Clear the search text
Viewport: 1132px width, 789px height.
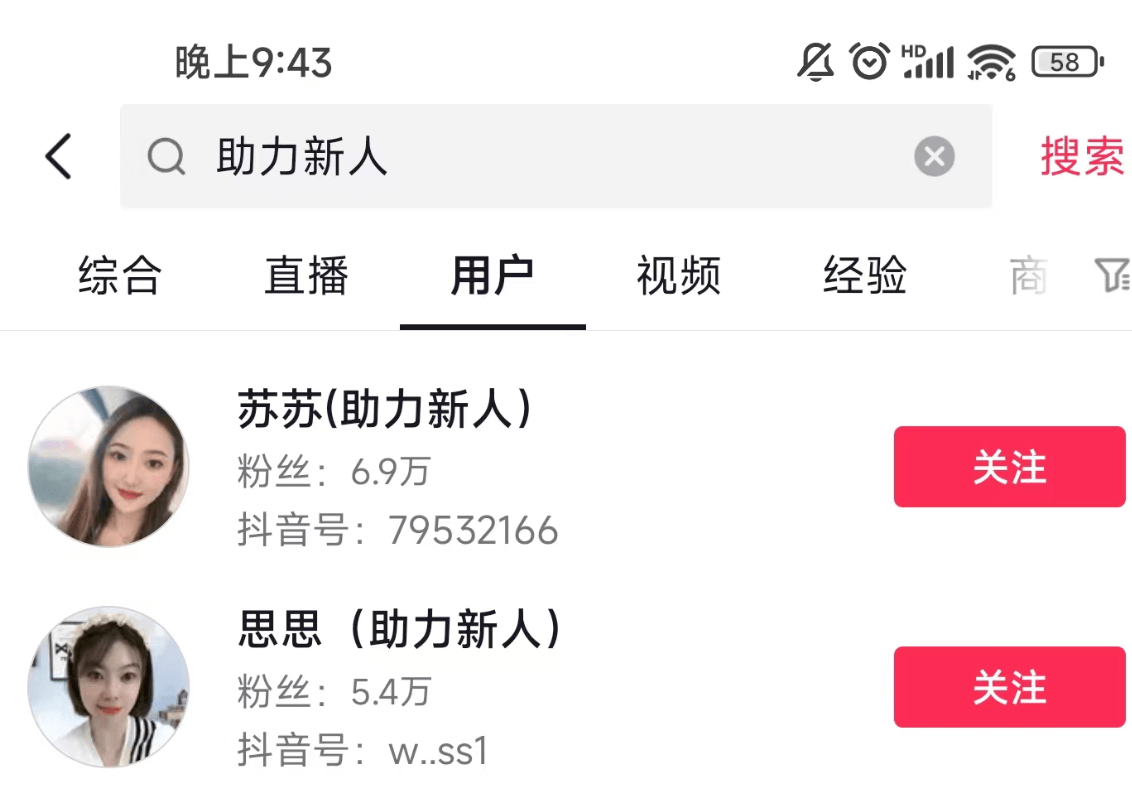coord(934,157)
